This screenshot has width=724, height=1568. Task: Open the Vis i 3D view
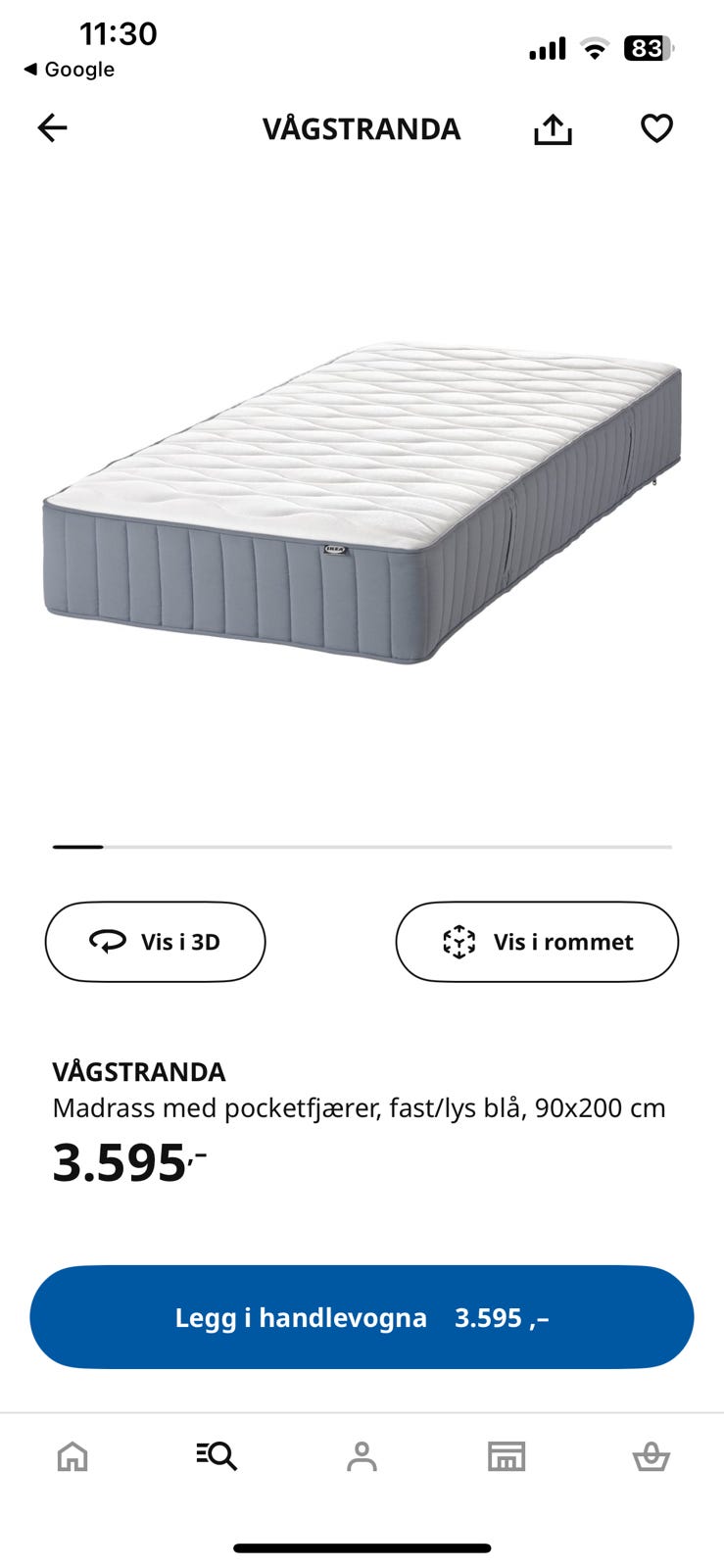[155, 942]
